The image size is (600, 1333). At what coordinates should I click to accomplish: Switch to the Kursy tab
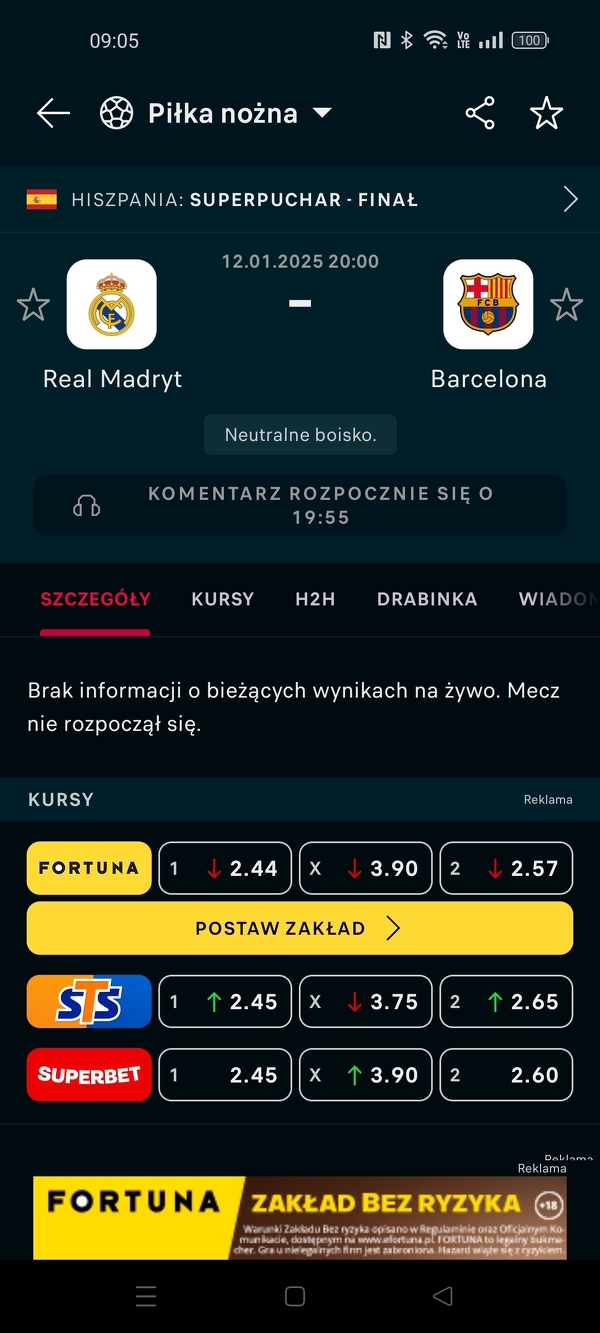223,599
